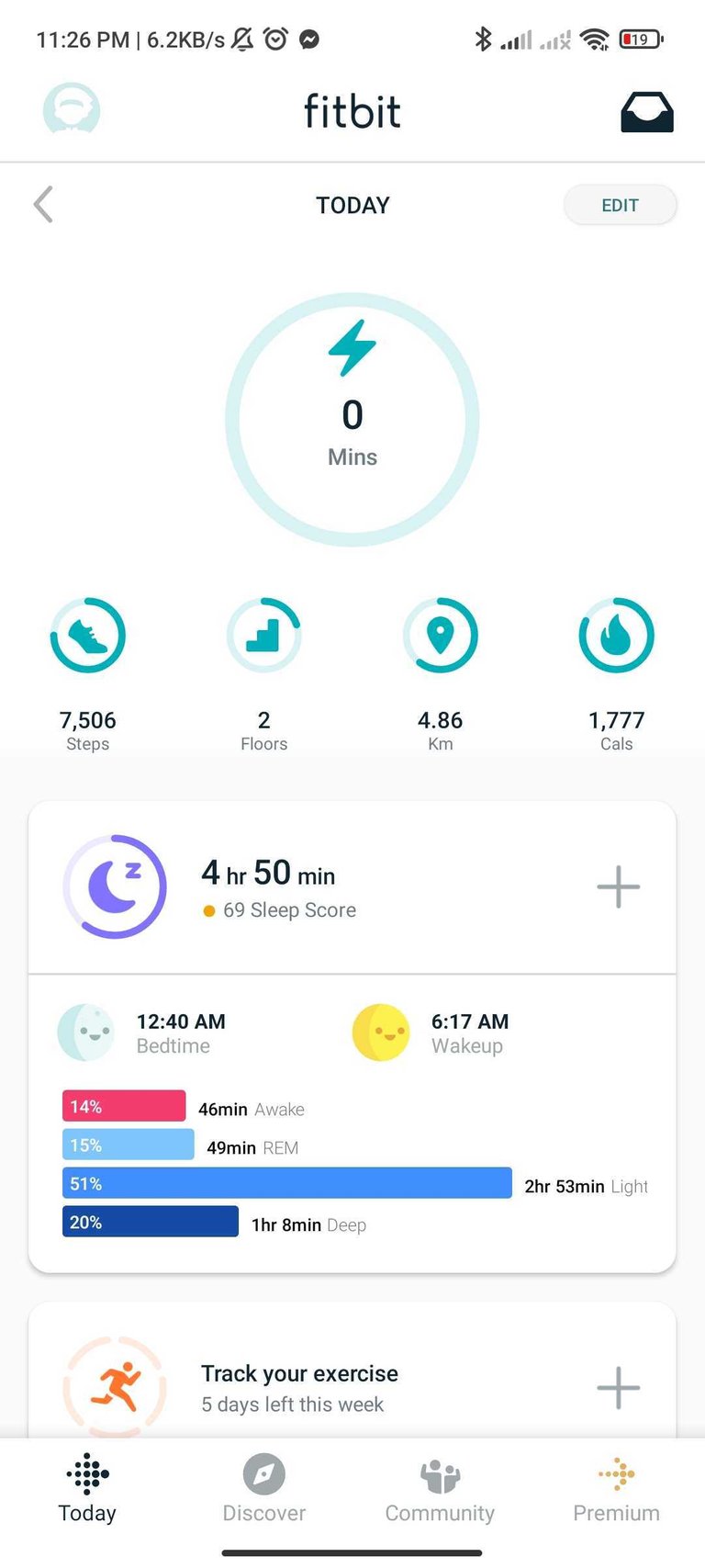Go to the Community tab
The image size is (705, 1568).
tap(441, 1489)
